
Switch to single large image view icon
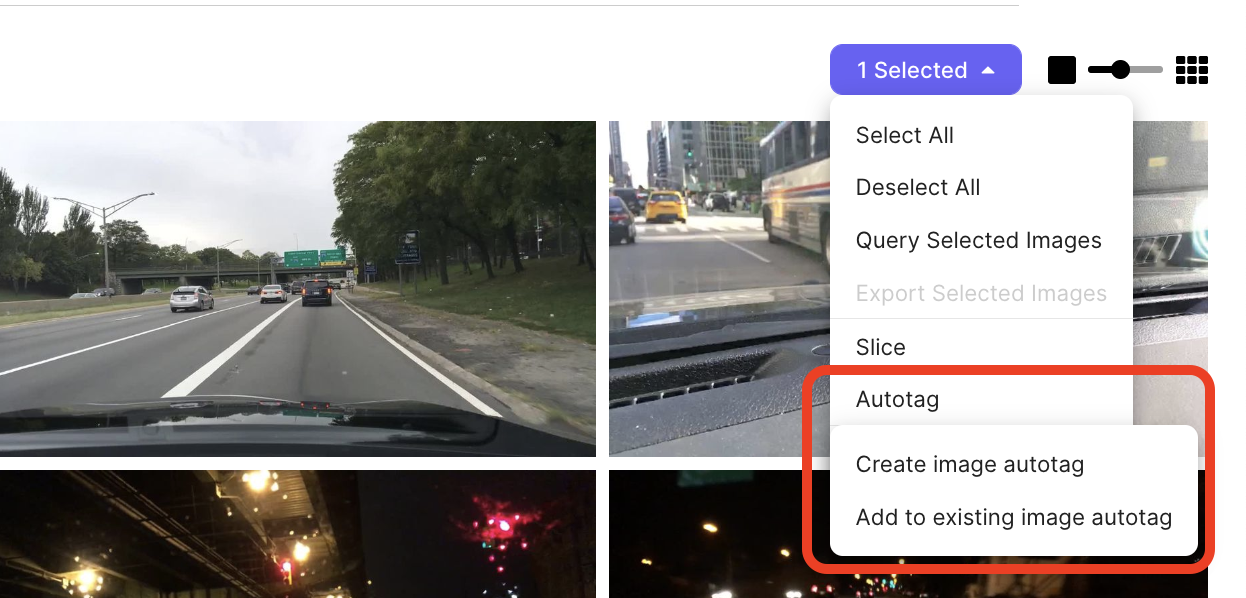coord(1061,70)
